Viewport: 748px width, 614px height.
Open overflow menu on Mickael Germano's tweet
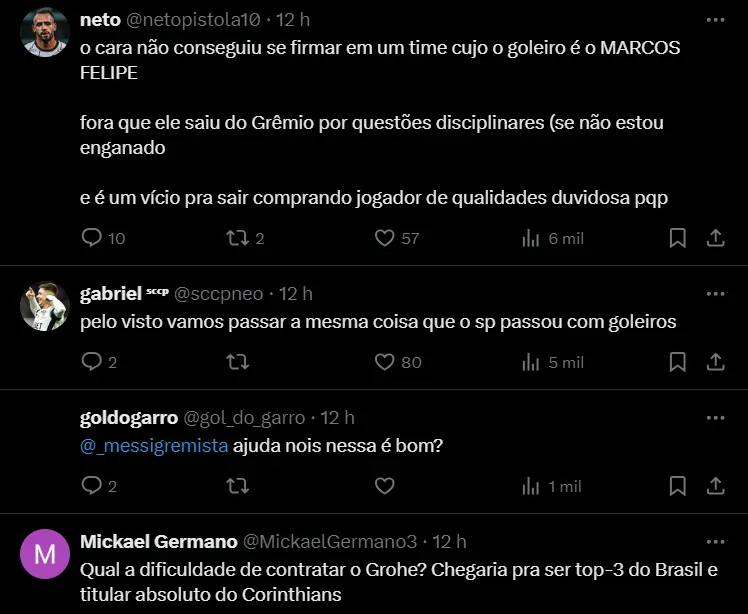point(715,541)
